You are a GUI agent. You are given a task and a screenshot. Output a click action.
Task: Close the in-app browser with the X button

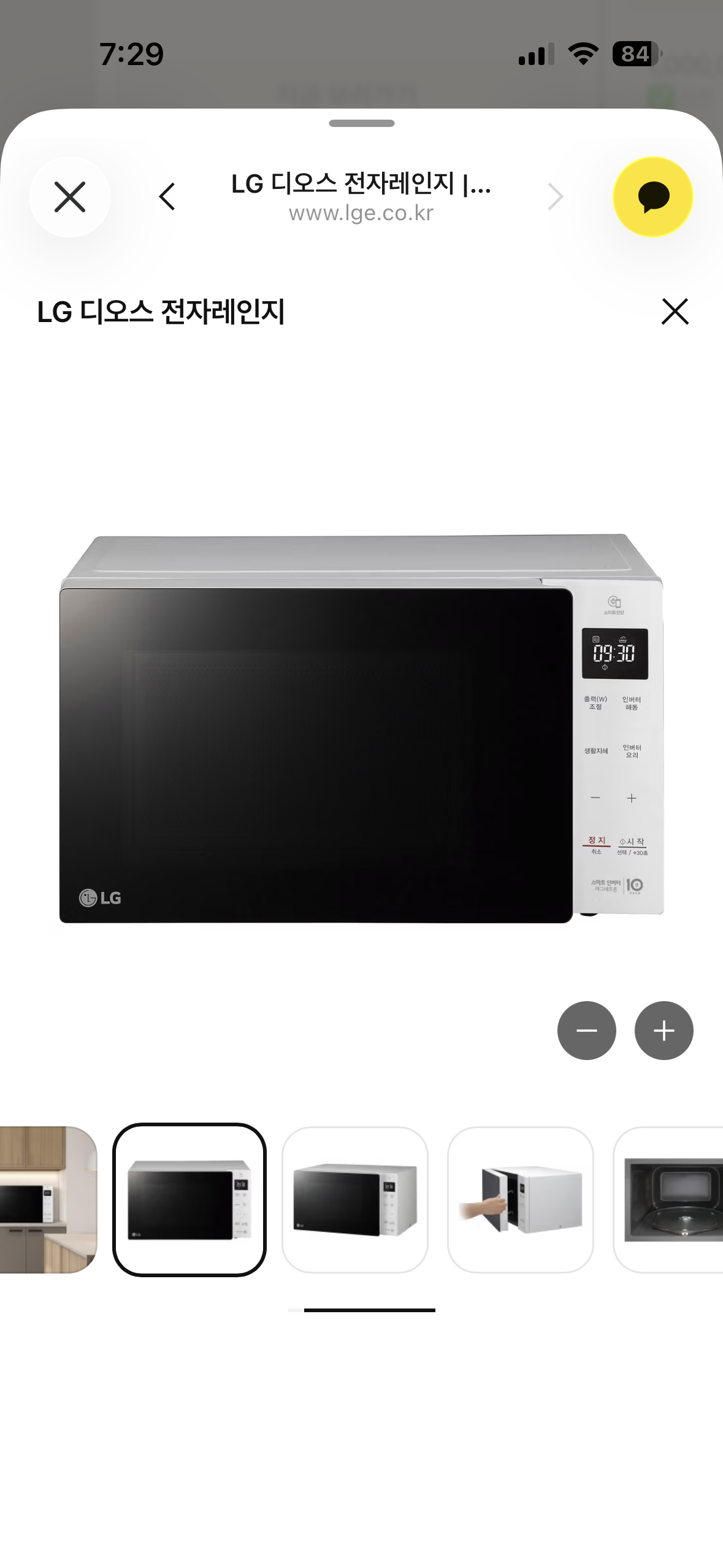click(x=70, y=197)
